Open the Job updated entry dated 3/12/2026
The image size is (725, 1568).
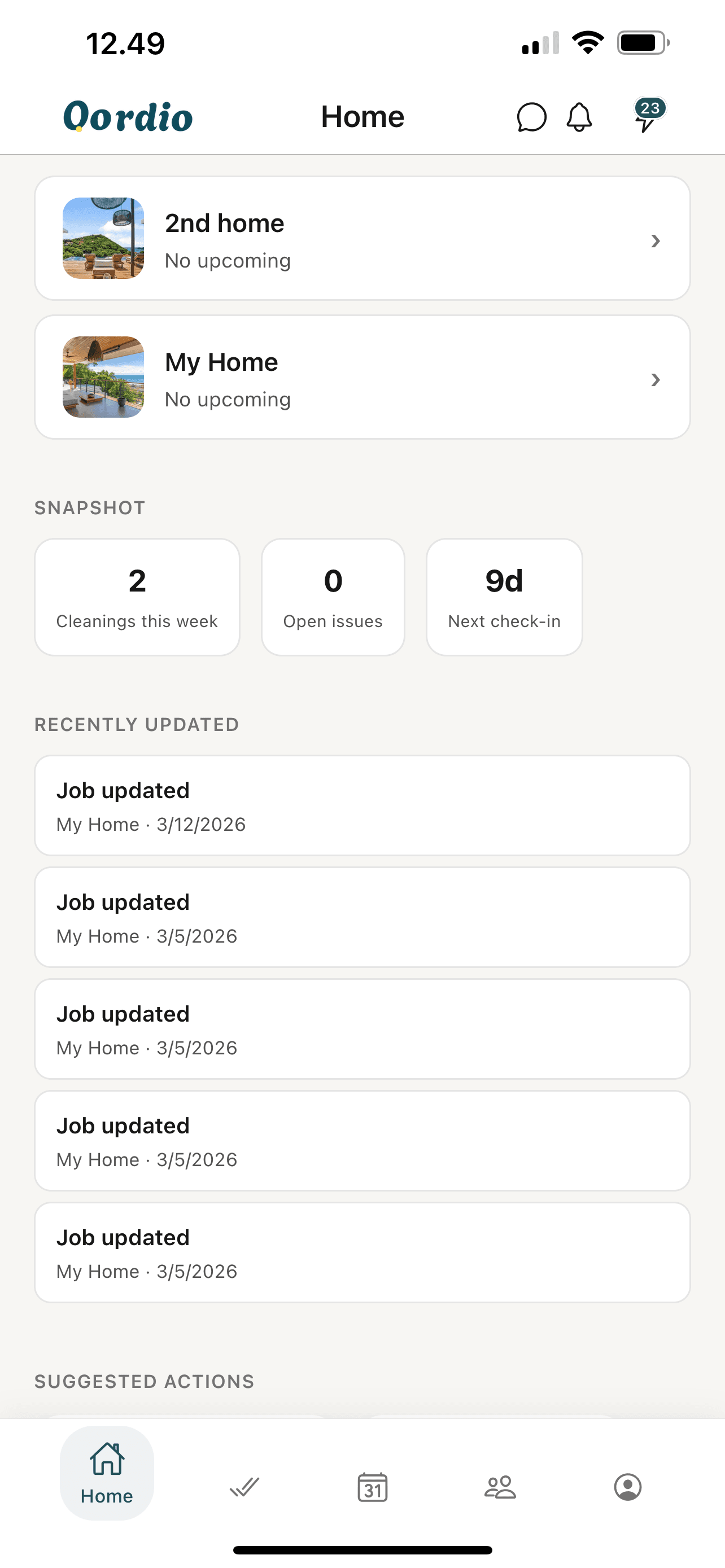(x=363, y=806)
